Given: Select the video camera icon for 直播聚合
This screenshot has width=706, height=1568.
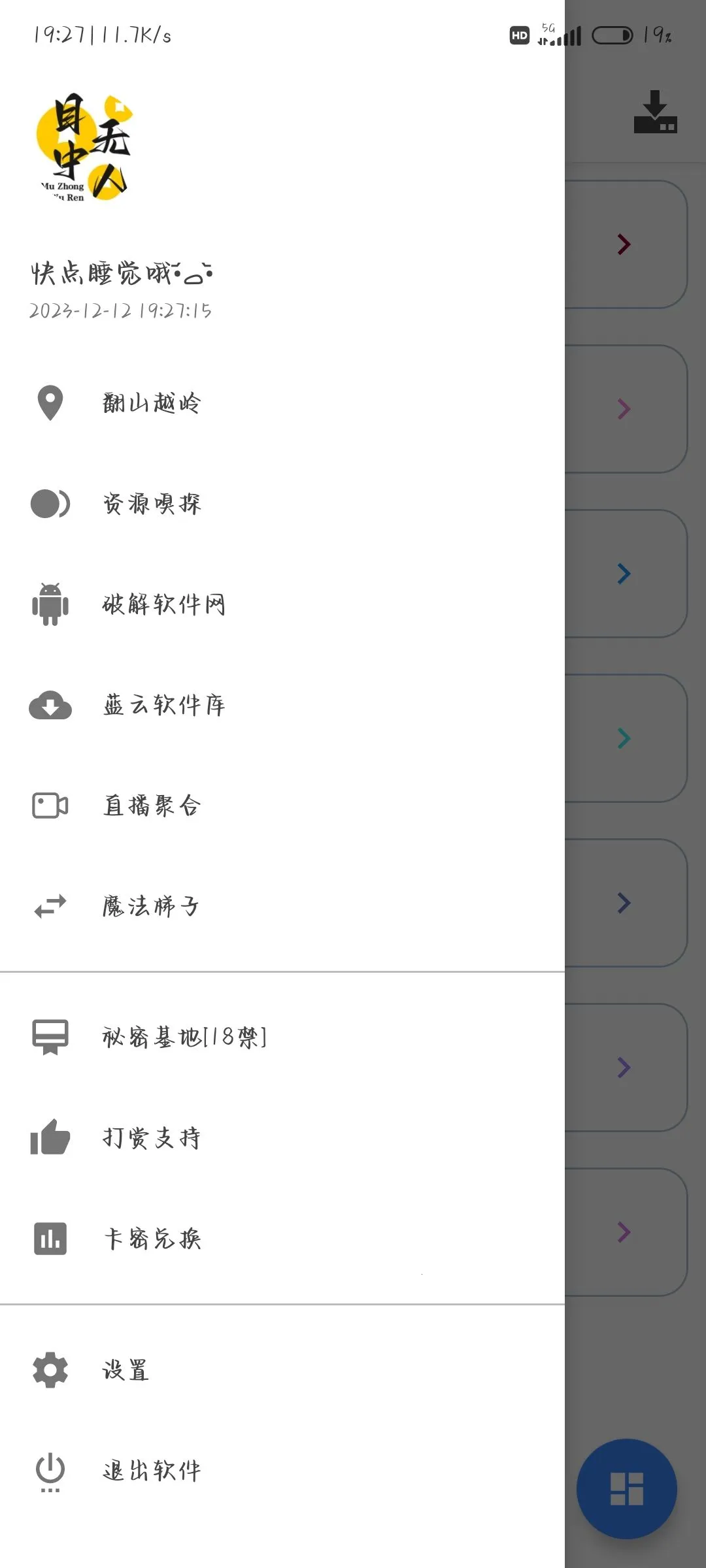Looking at the screenshot, I should (x=49, y=806).
